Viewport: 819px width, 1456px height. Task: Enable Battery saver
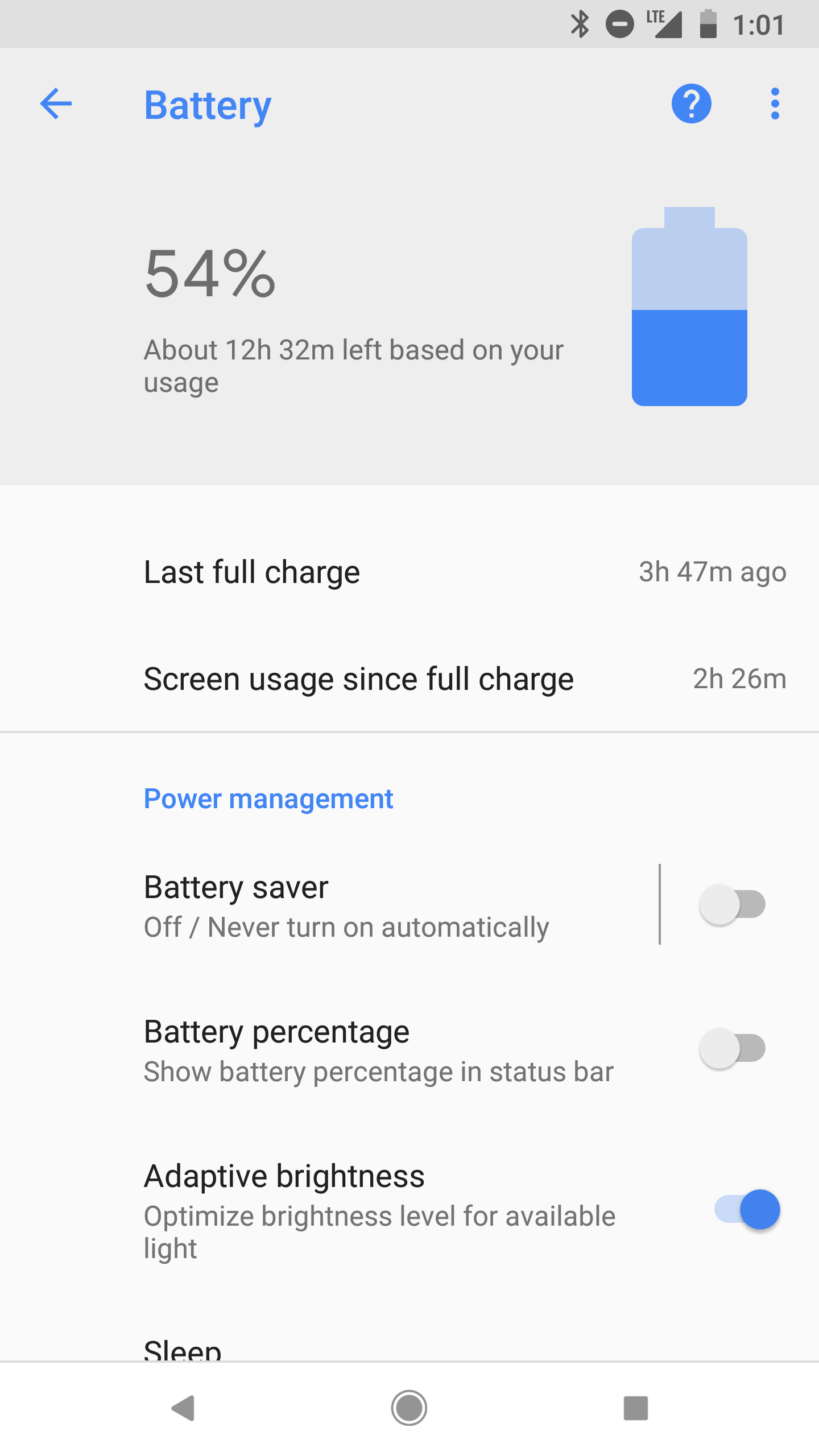click(734, 904)
